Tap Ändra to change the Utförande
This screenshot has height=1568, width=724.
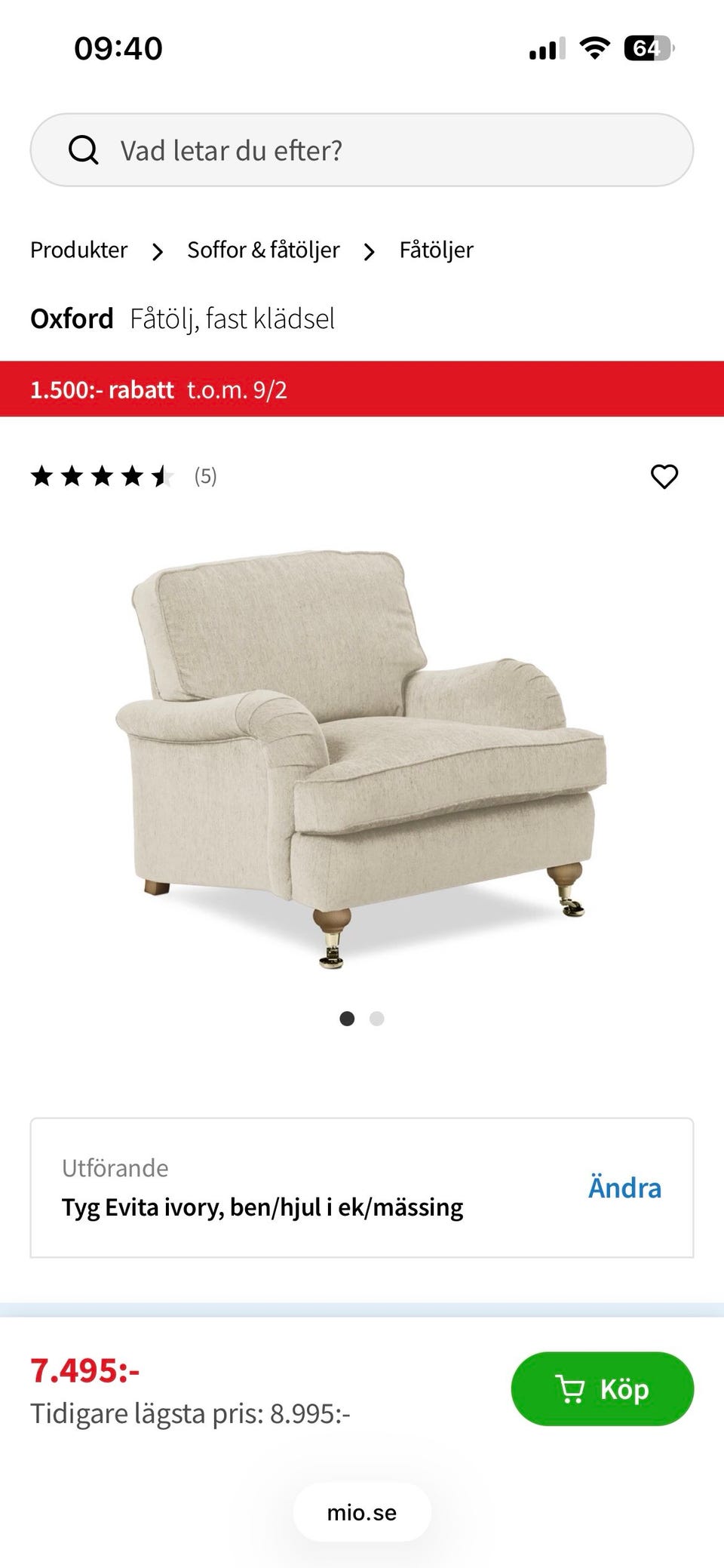[x=624, y=1188]
